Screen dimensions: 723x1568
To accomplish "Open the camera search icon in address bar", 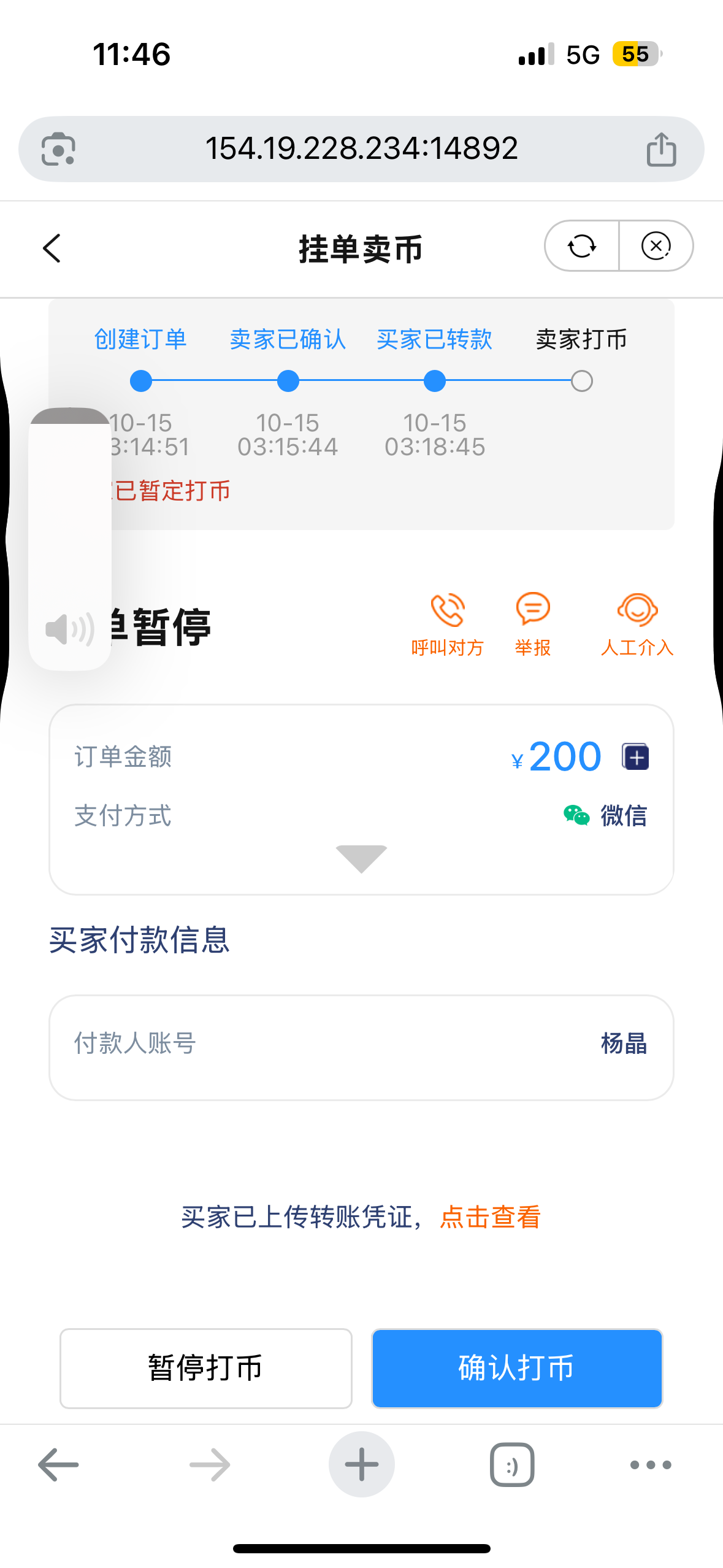I will coord(58,150).
